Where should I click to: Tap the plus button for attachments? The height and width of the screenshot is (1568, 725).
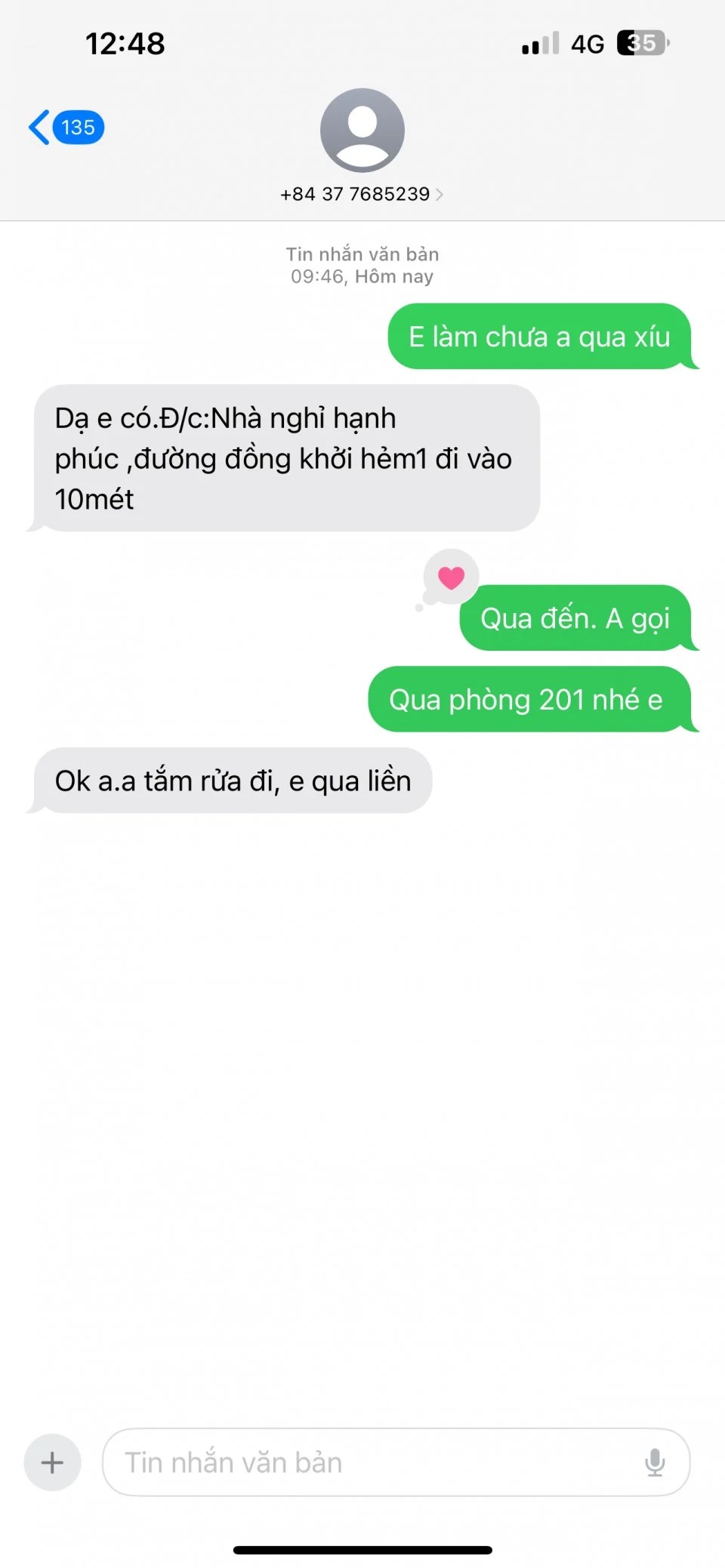(52, 1462)
